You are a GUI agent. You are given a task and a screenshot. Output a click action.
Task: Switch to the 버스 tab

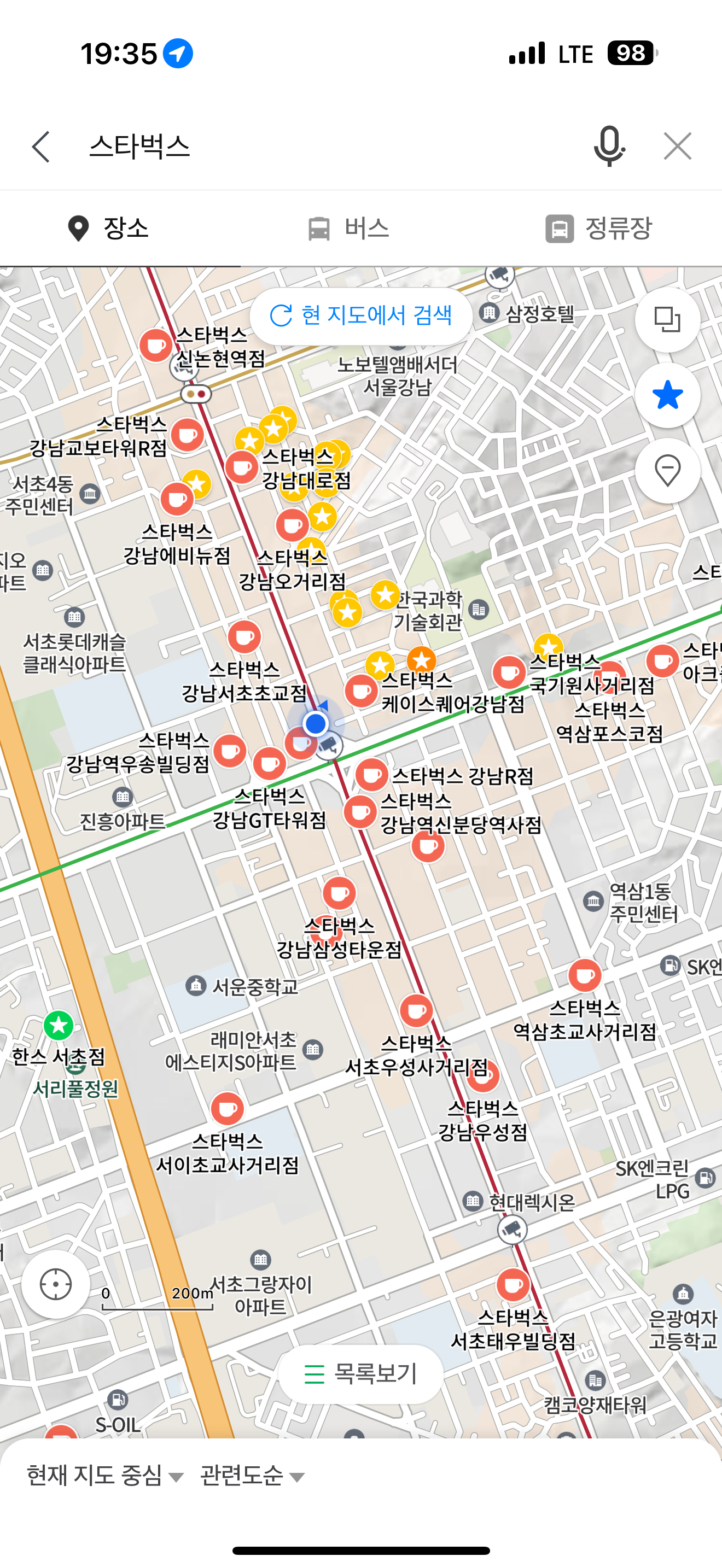click(x=348, y=229)
